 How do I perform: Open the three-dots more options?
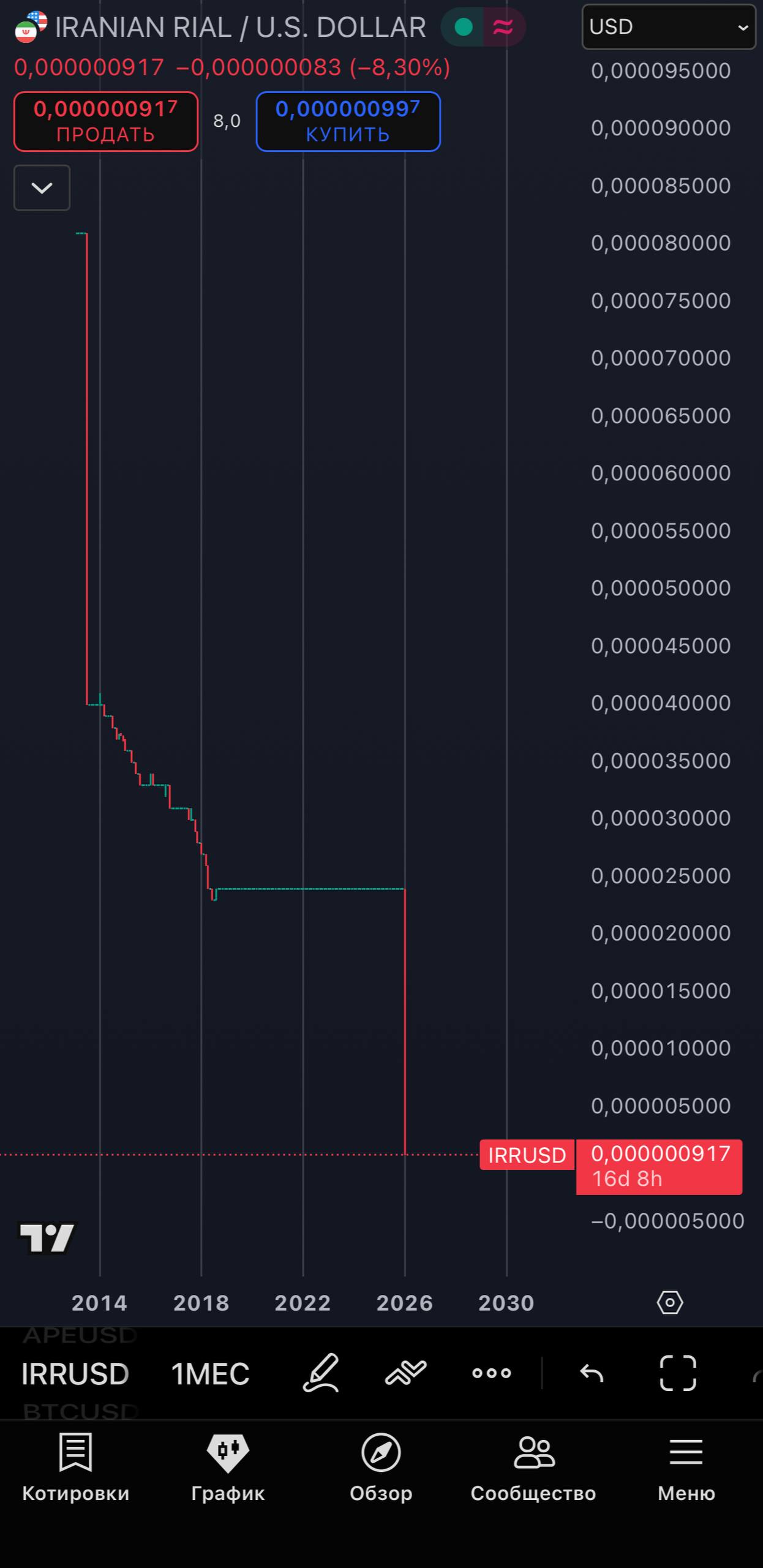491,1373
